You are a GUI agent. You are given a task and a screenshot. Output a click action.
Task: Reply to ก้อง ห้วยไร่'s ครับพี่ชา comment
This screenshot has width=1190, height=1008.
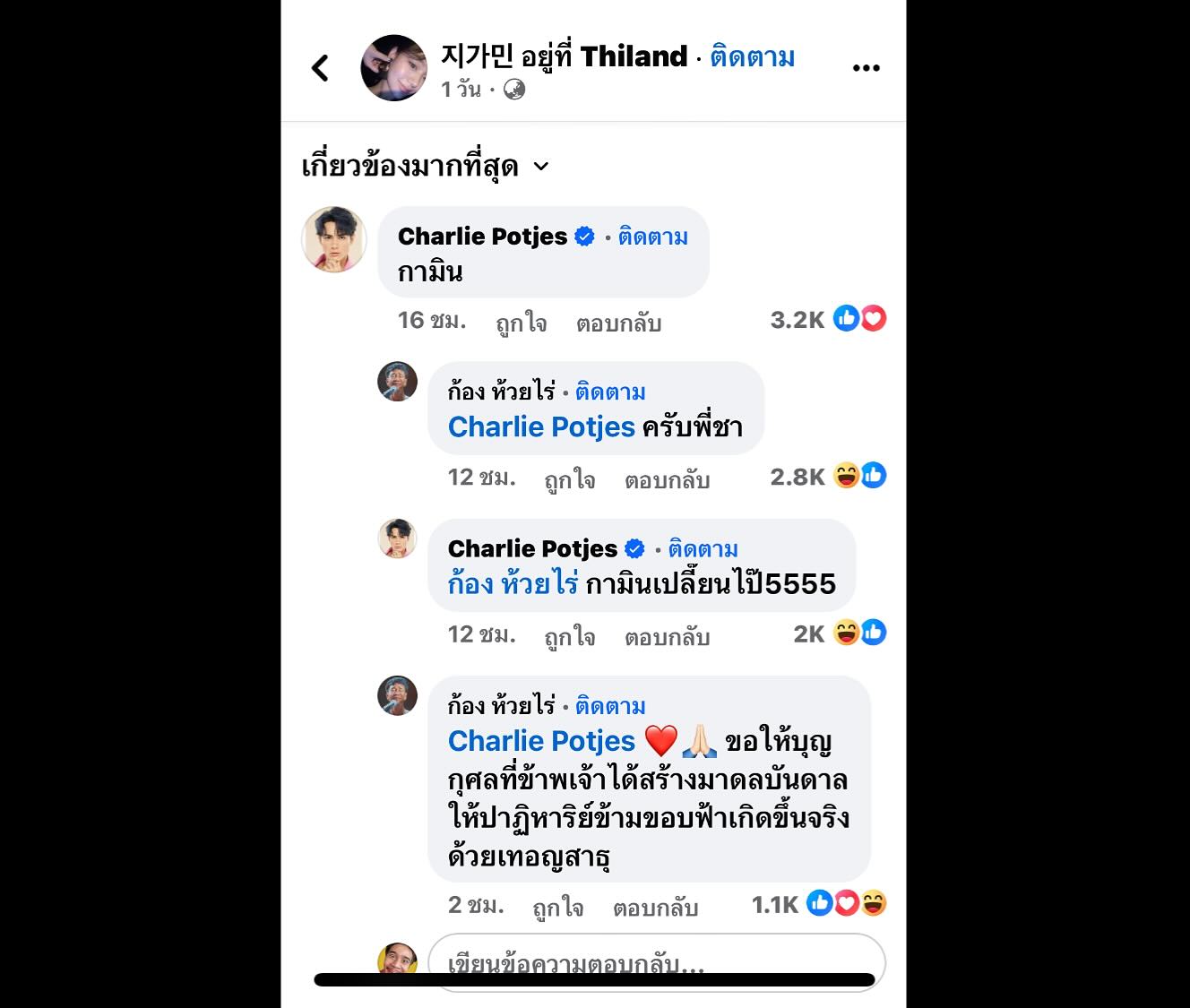point(667,479)
